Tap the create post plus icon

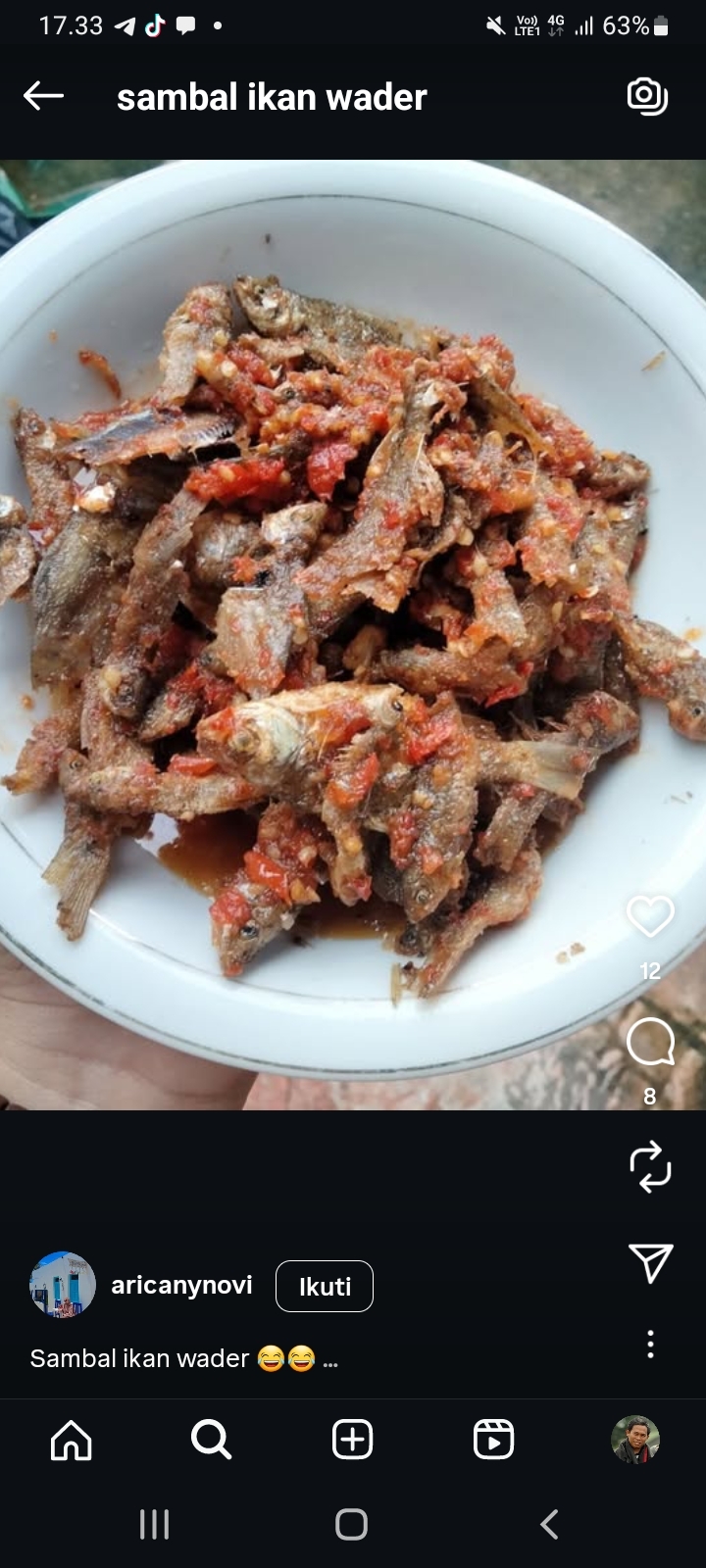(352, 1439)
